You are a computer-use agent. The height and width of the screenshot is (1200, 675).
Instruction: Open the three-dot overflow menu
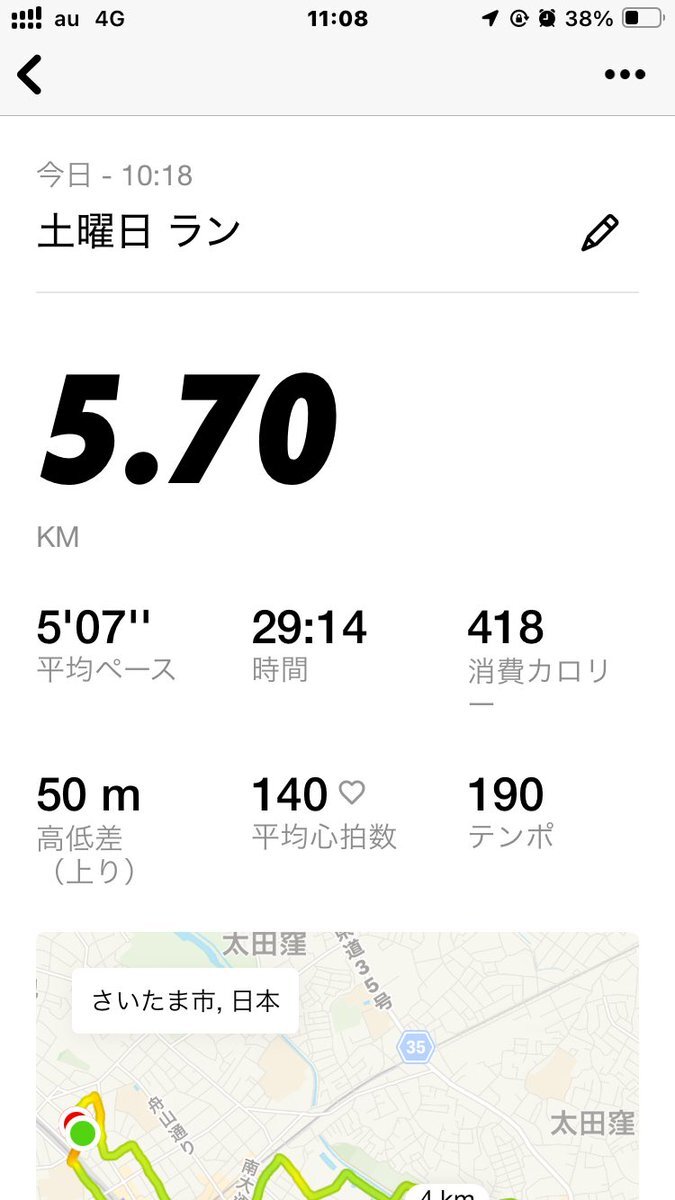[625, 75]
